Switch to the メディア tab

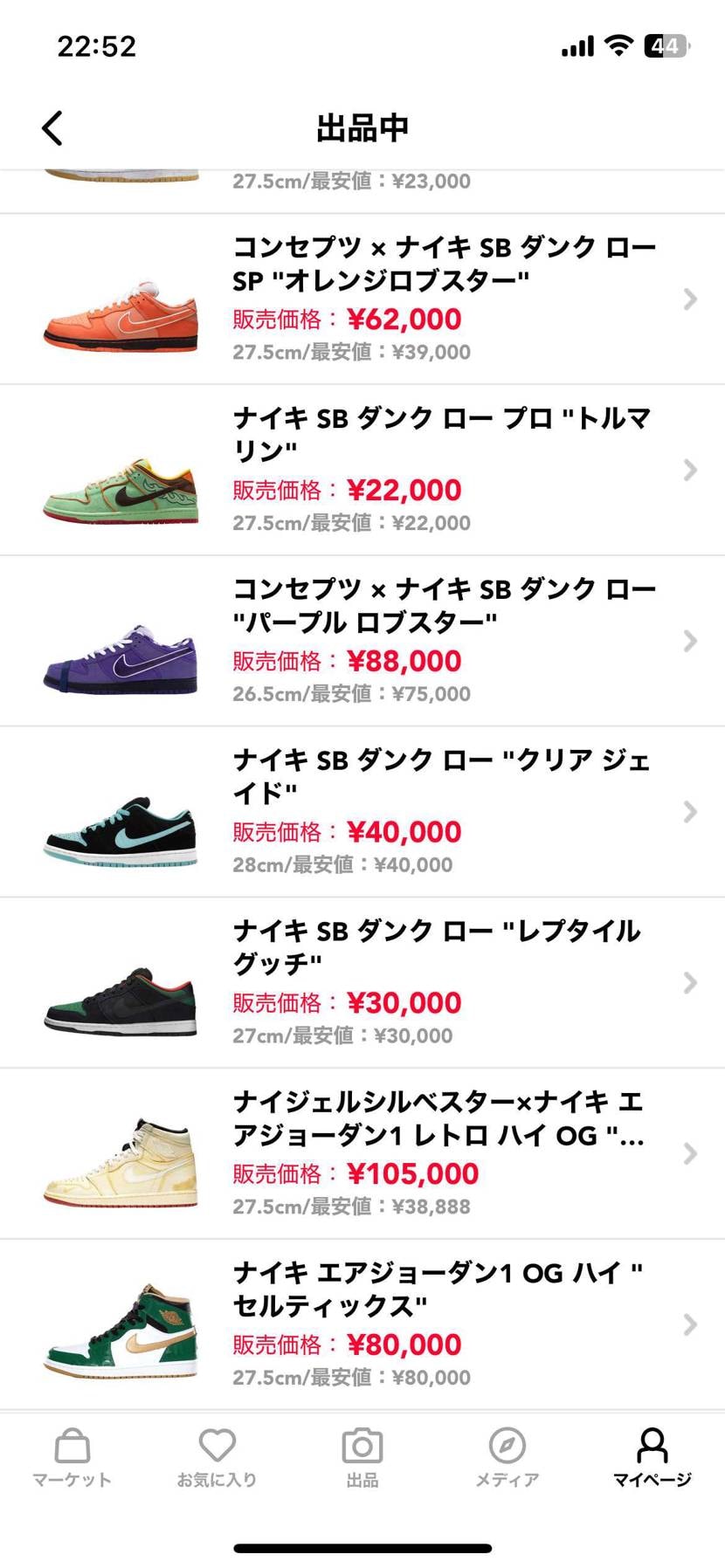(x=507, y=1458)
